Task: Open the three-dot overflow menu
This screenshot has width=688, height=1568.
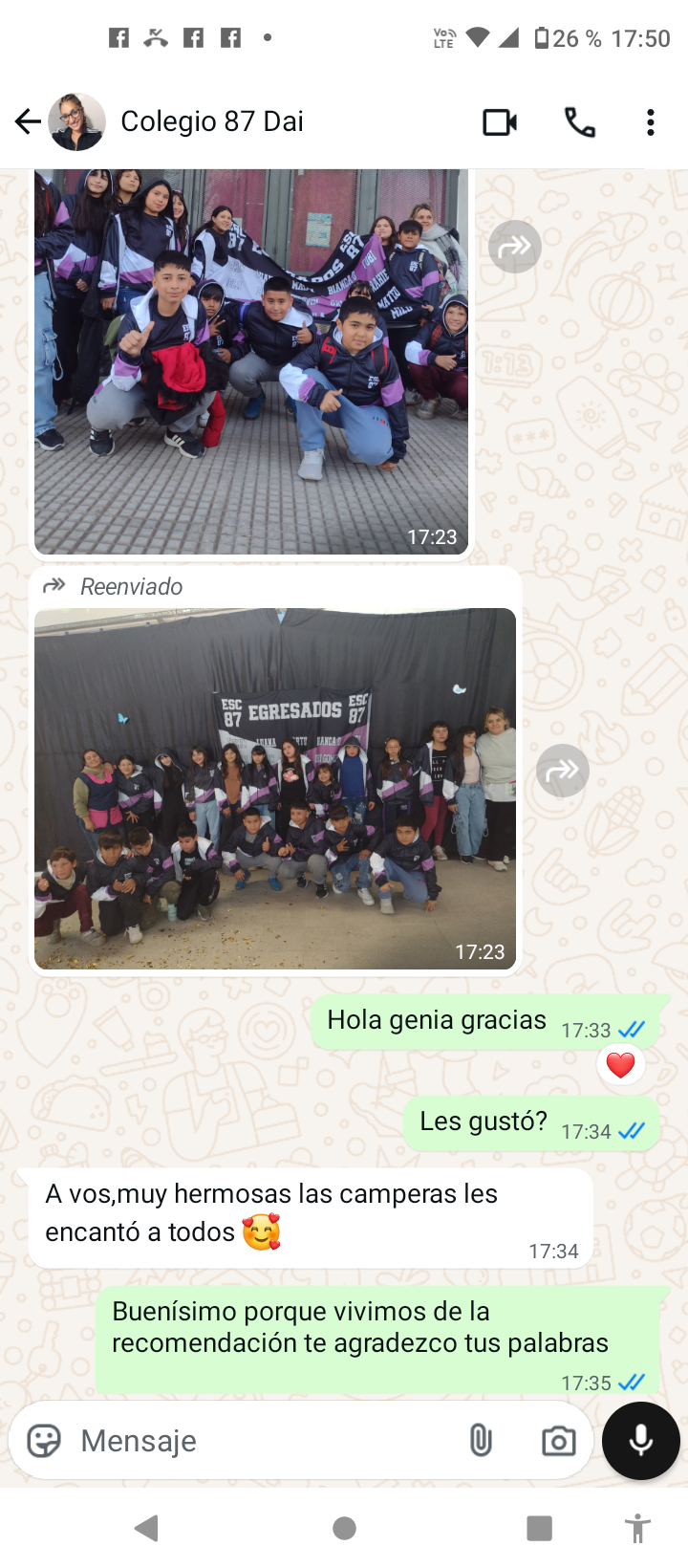Action: [651, 122]
